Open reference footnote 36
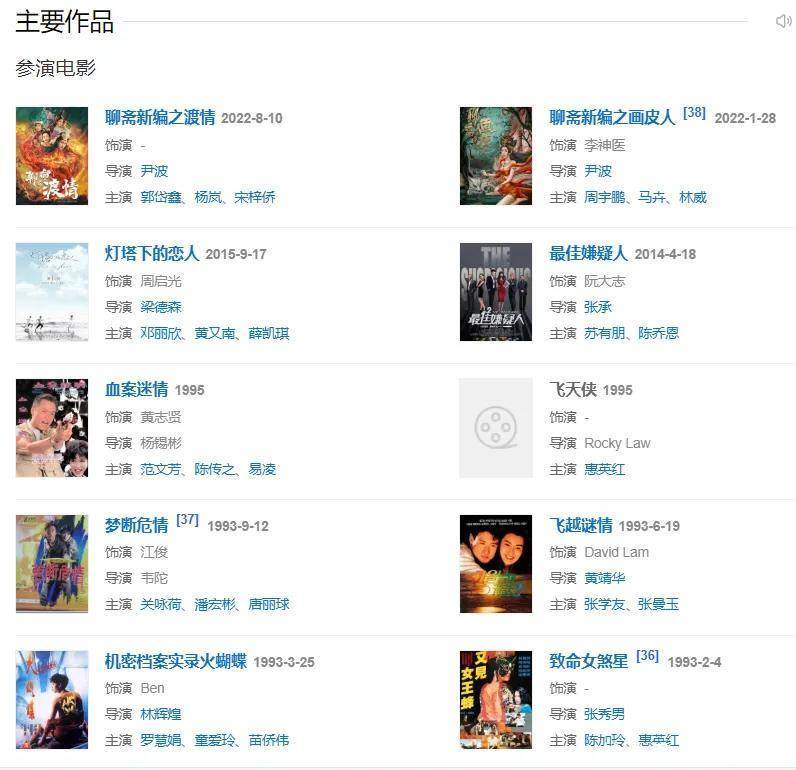Screen dimensions: 796x770 point(647,656)
